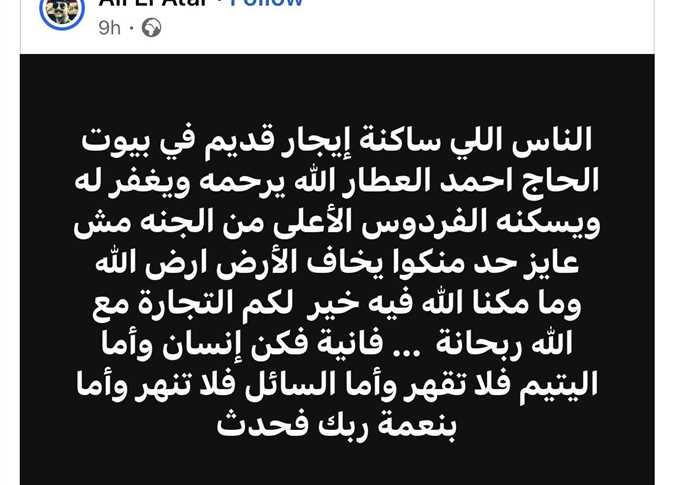Open Ali El Atar's profile picture

tap(61, 12)
